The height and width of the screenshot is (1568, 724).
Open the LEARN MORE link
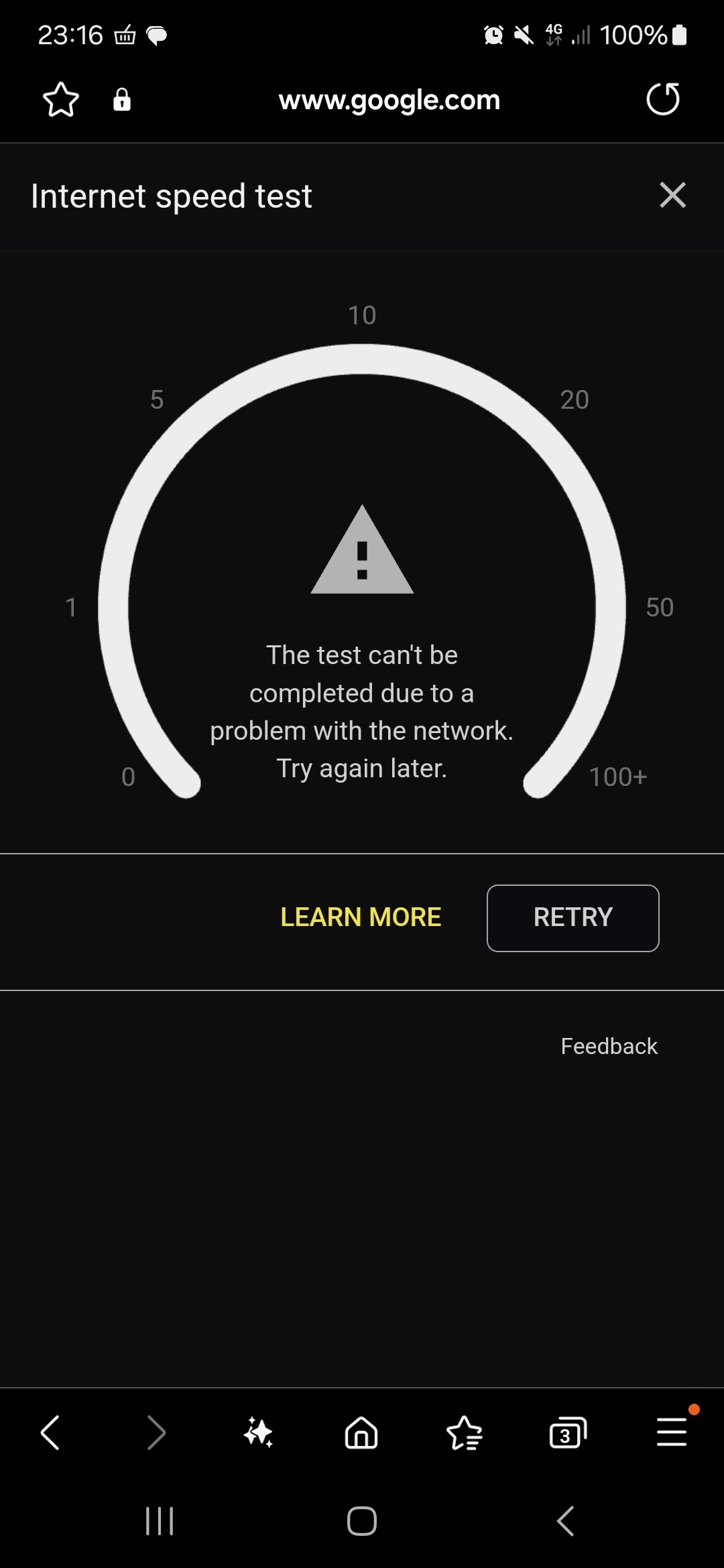[x=361, y=917]
